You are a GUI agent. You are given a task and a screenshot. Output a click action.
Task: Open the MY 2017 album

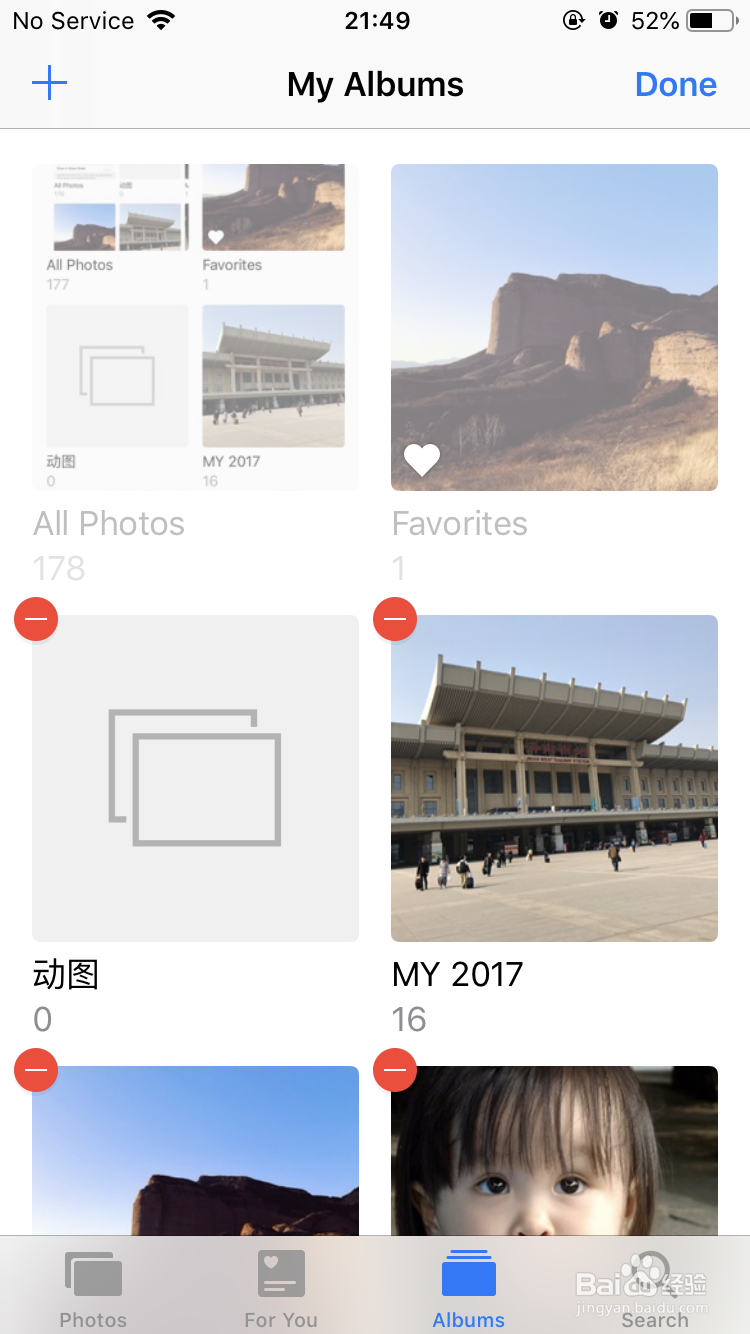[554, 778]
